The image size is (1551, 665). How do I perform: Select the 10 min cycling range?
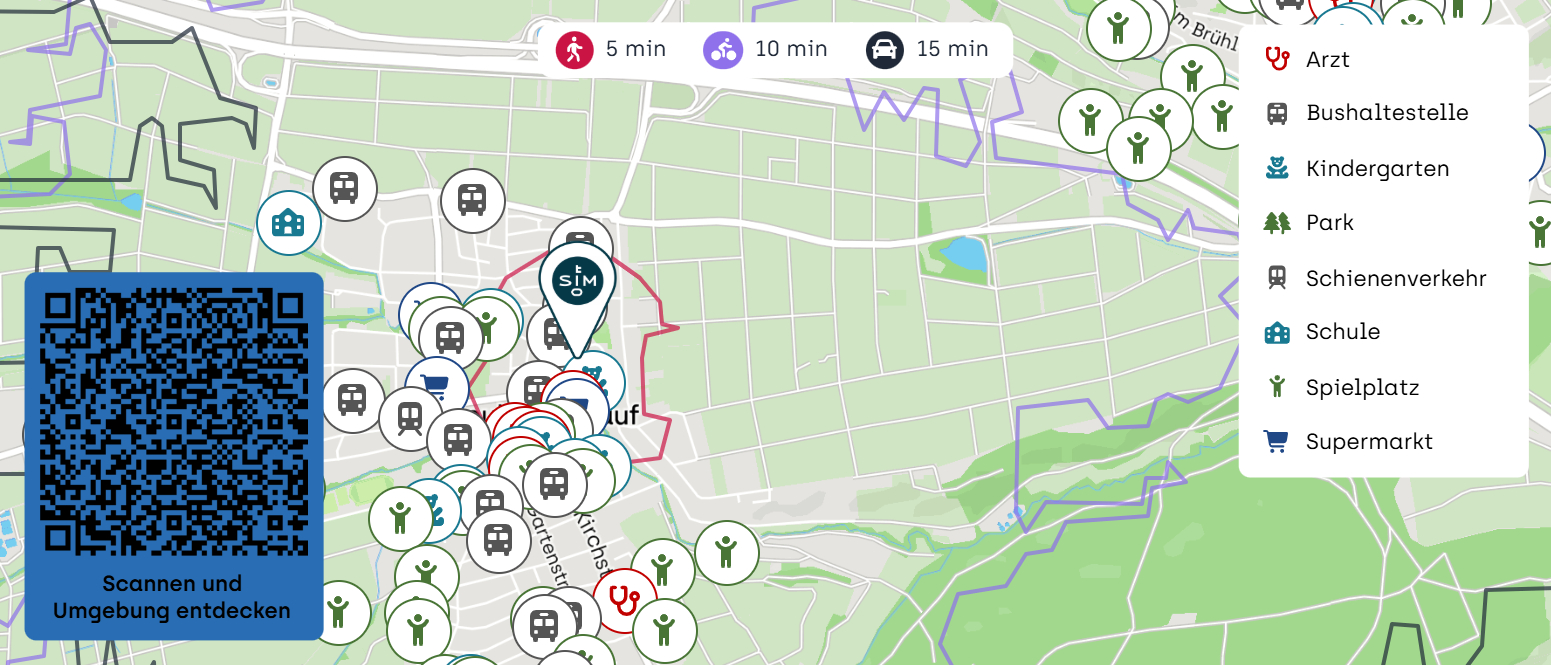tap(766, 49)
